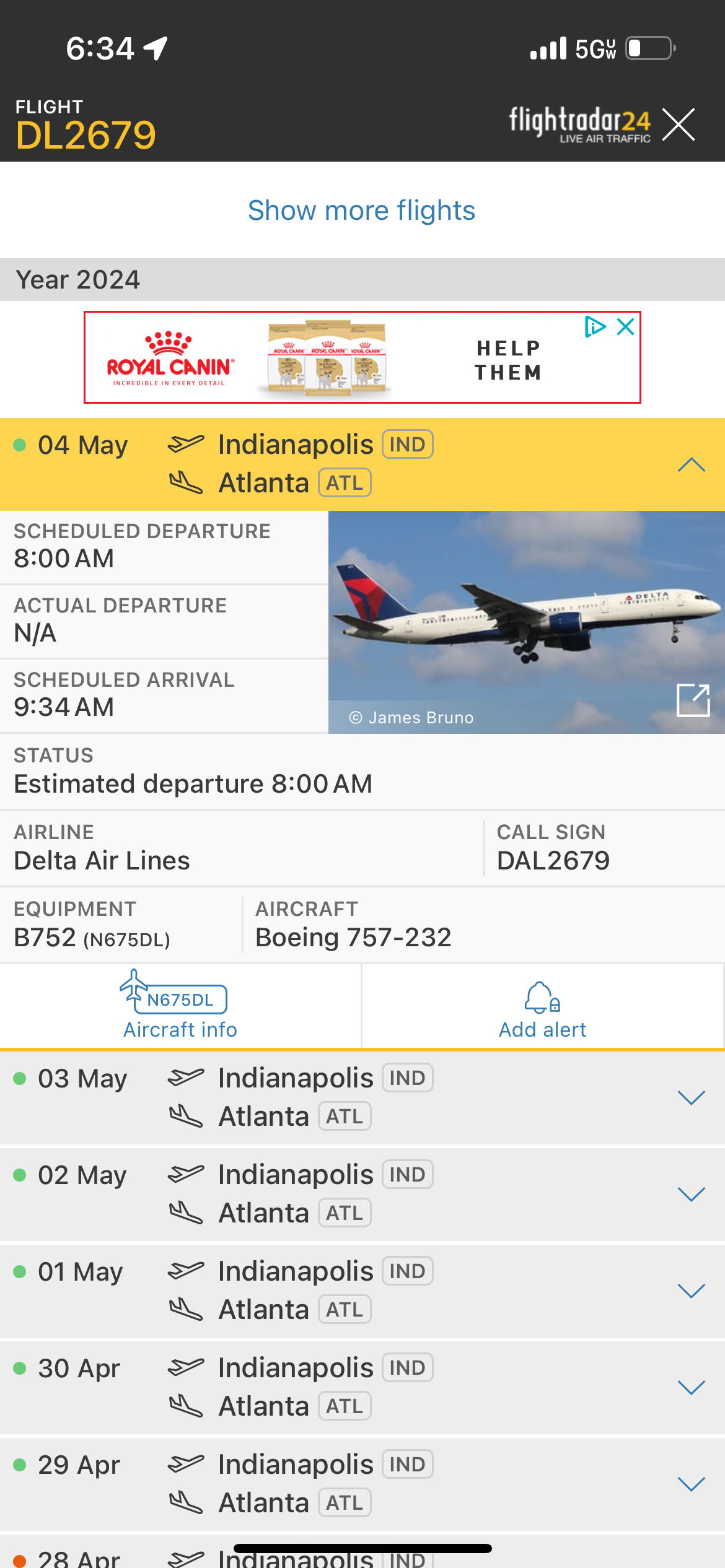Expand the 02 May flight row
725x1568 pixels.
691,1194
